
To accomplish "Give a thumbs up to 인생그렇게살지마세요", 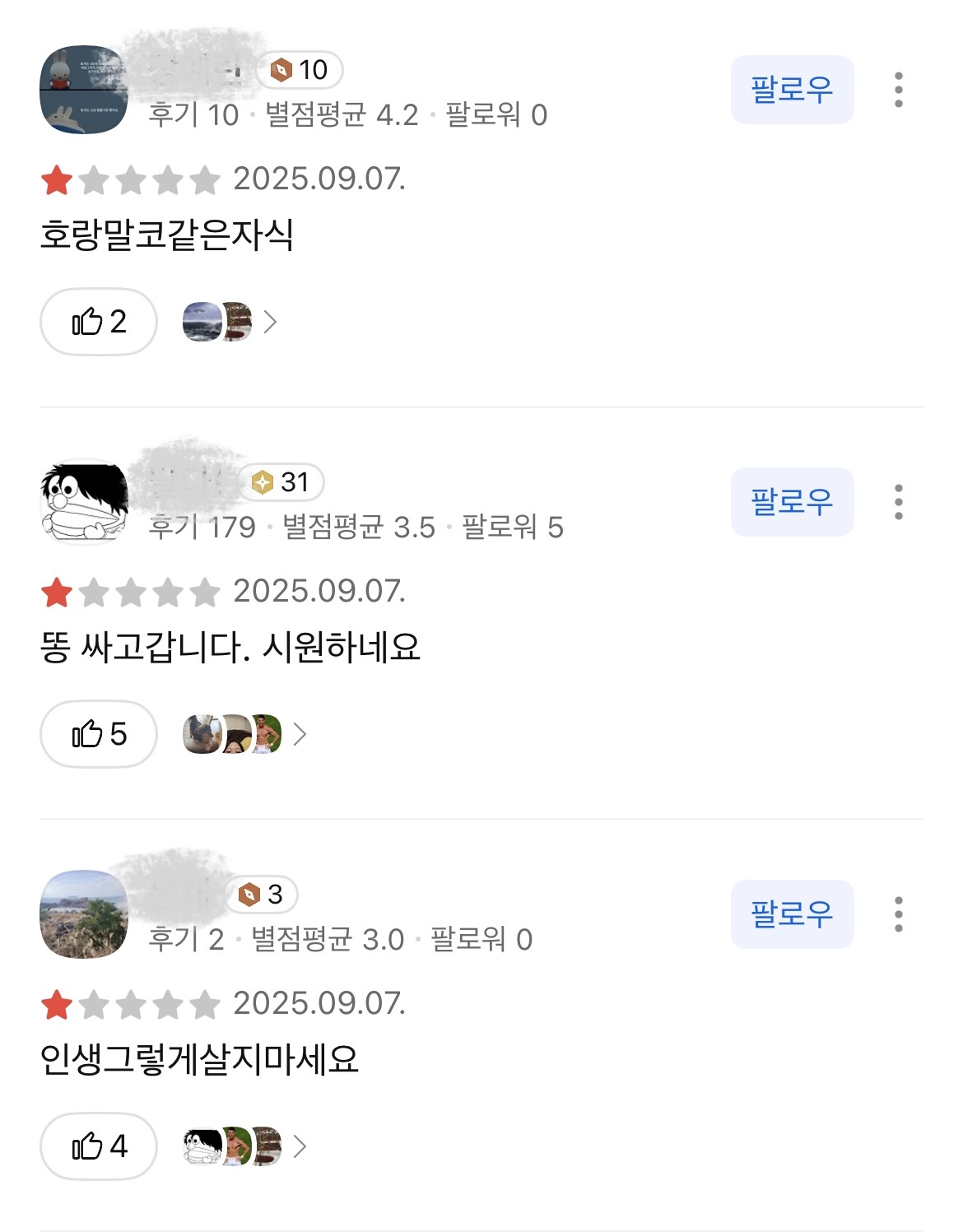I will click(99, 1146).
